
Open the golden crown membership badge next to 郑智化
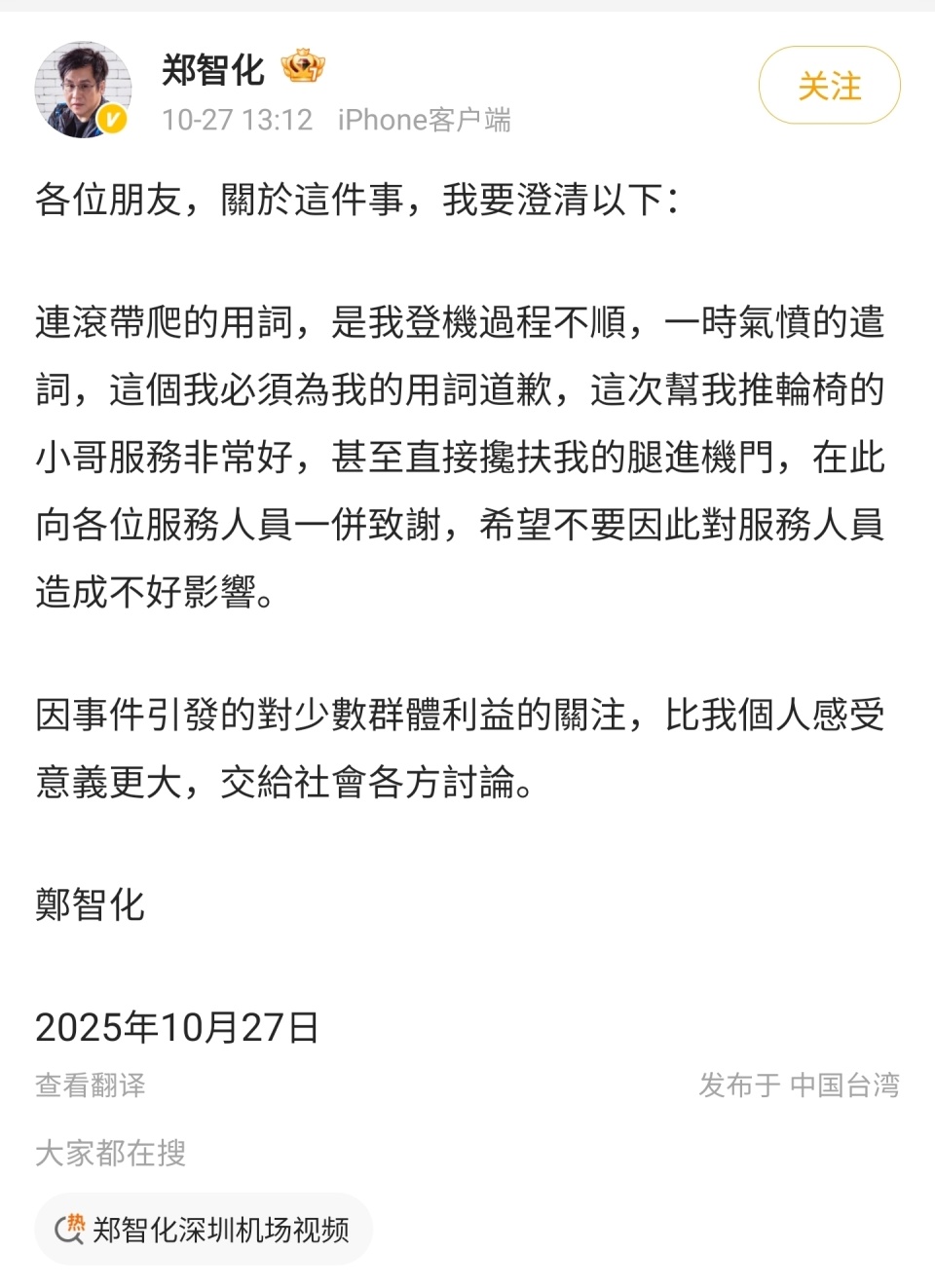pos(300,68)
